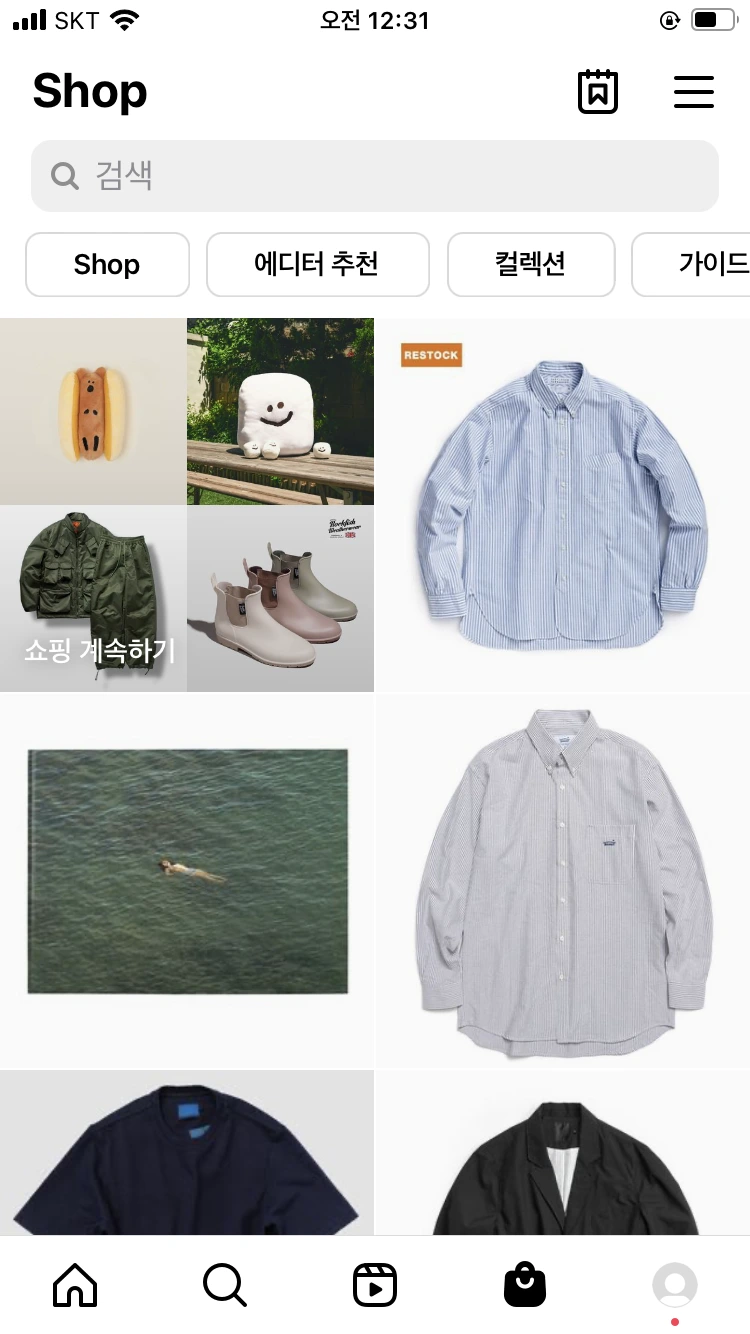Screen dimensions: 750x1334
Task: Open the Reels icon
Action: [x=374, y=1285]
